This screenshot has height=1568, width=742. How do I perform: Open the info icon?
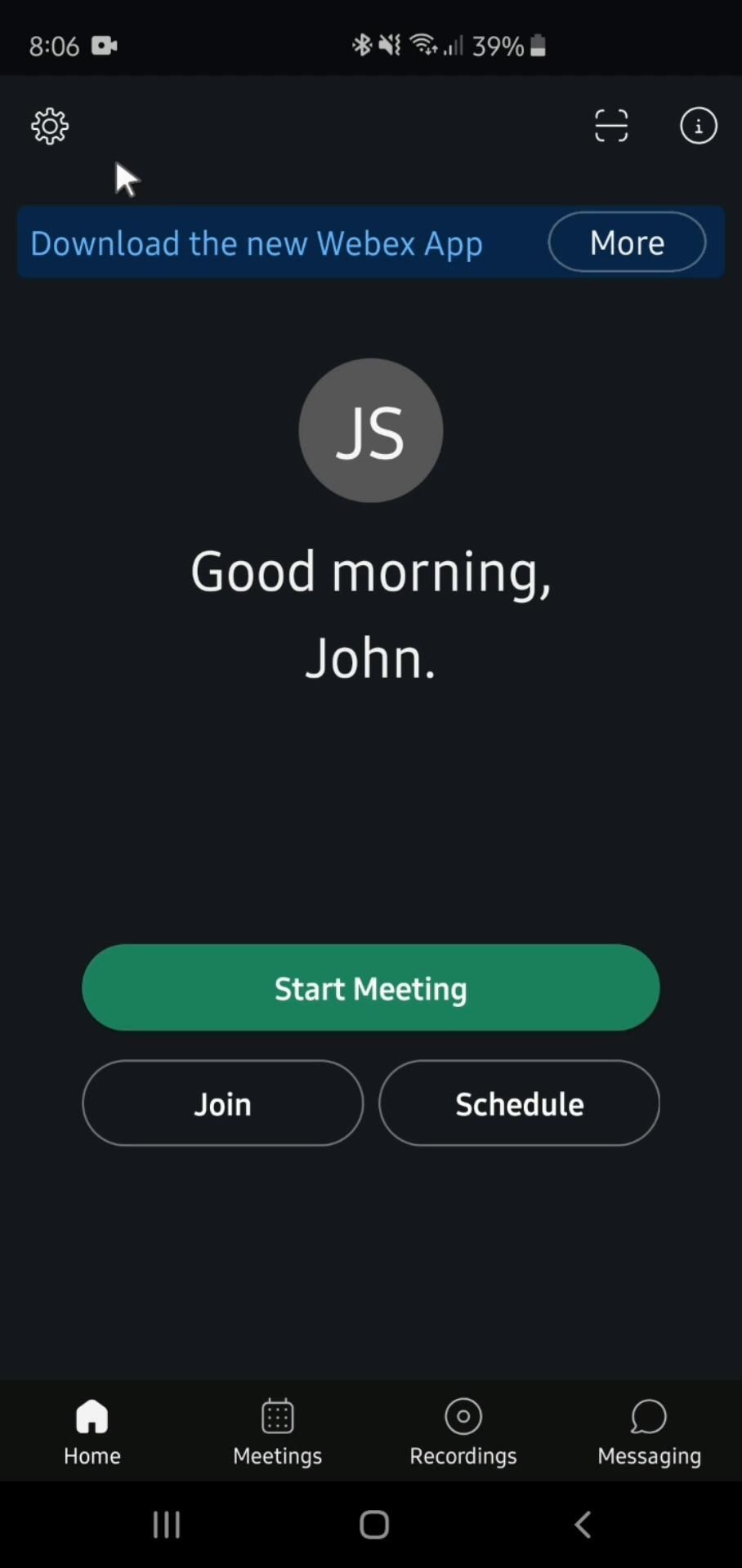pyautogui.click(x=698, y=127)
